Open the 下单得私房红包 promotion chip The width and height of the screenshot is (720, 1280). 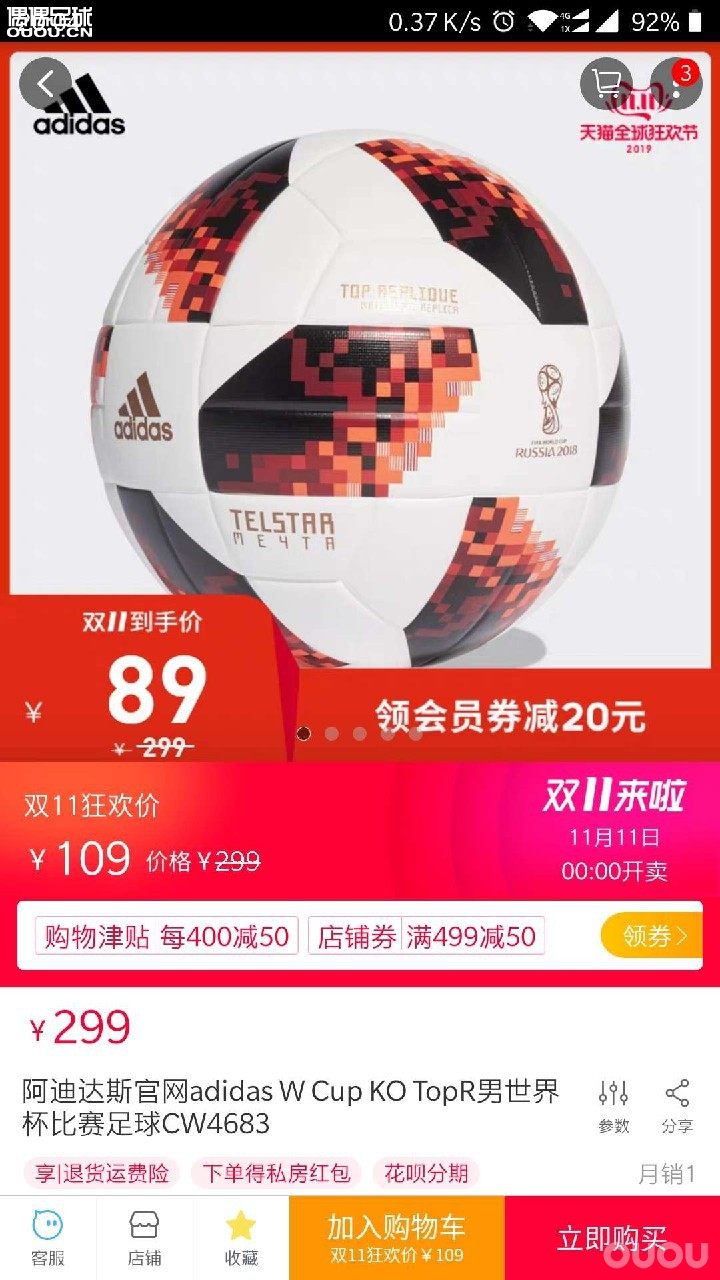tap(276, 1173)
